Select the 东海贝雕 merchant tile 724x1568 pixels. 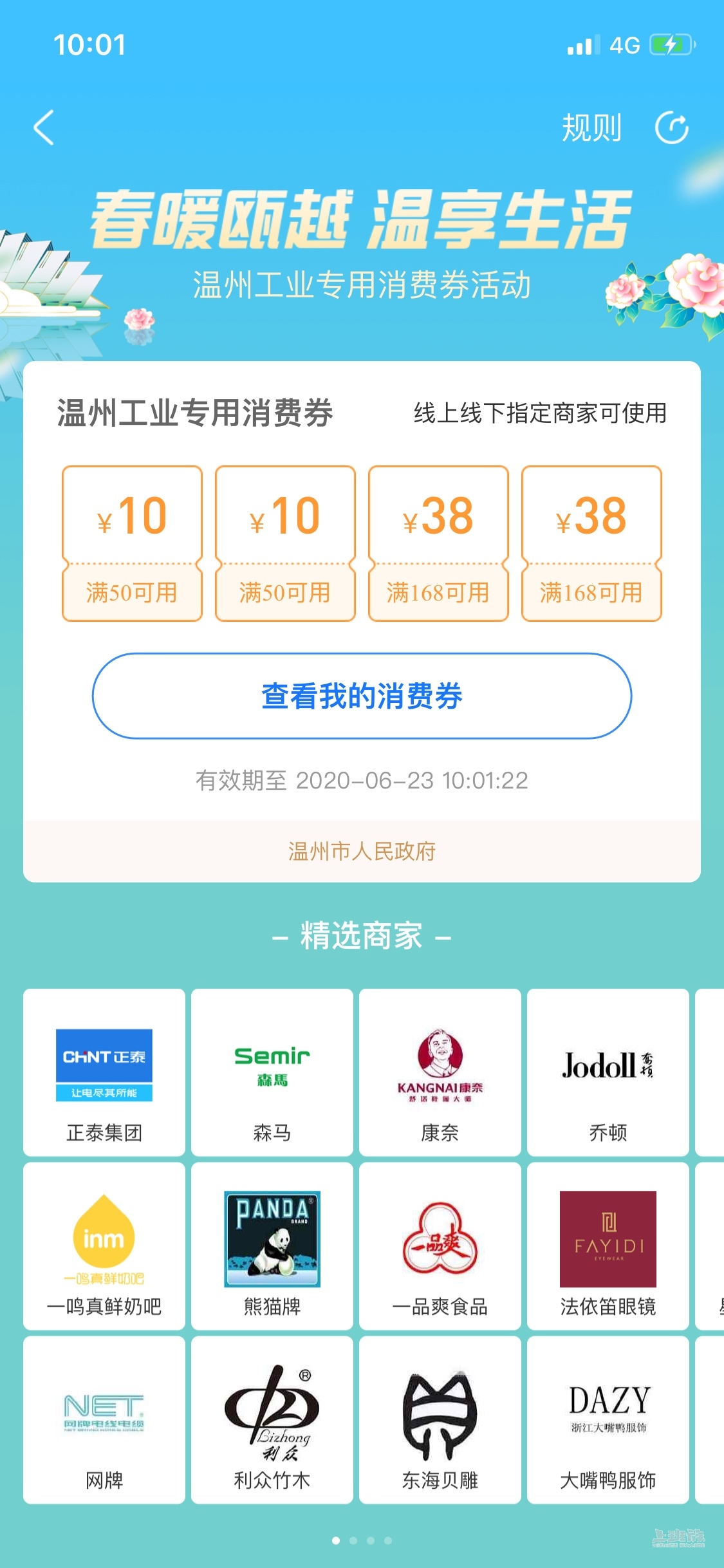pos(440,1420)
